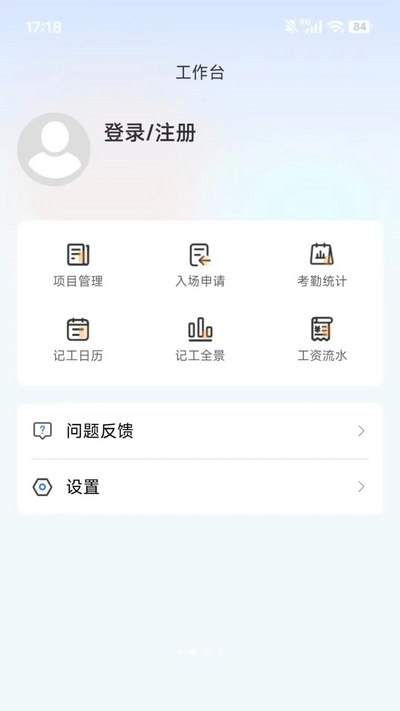Open the 记工日历 calendar

click(x=78, y=340)
